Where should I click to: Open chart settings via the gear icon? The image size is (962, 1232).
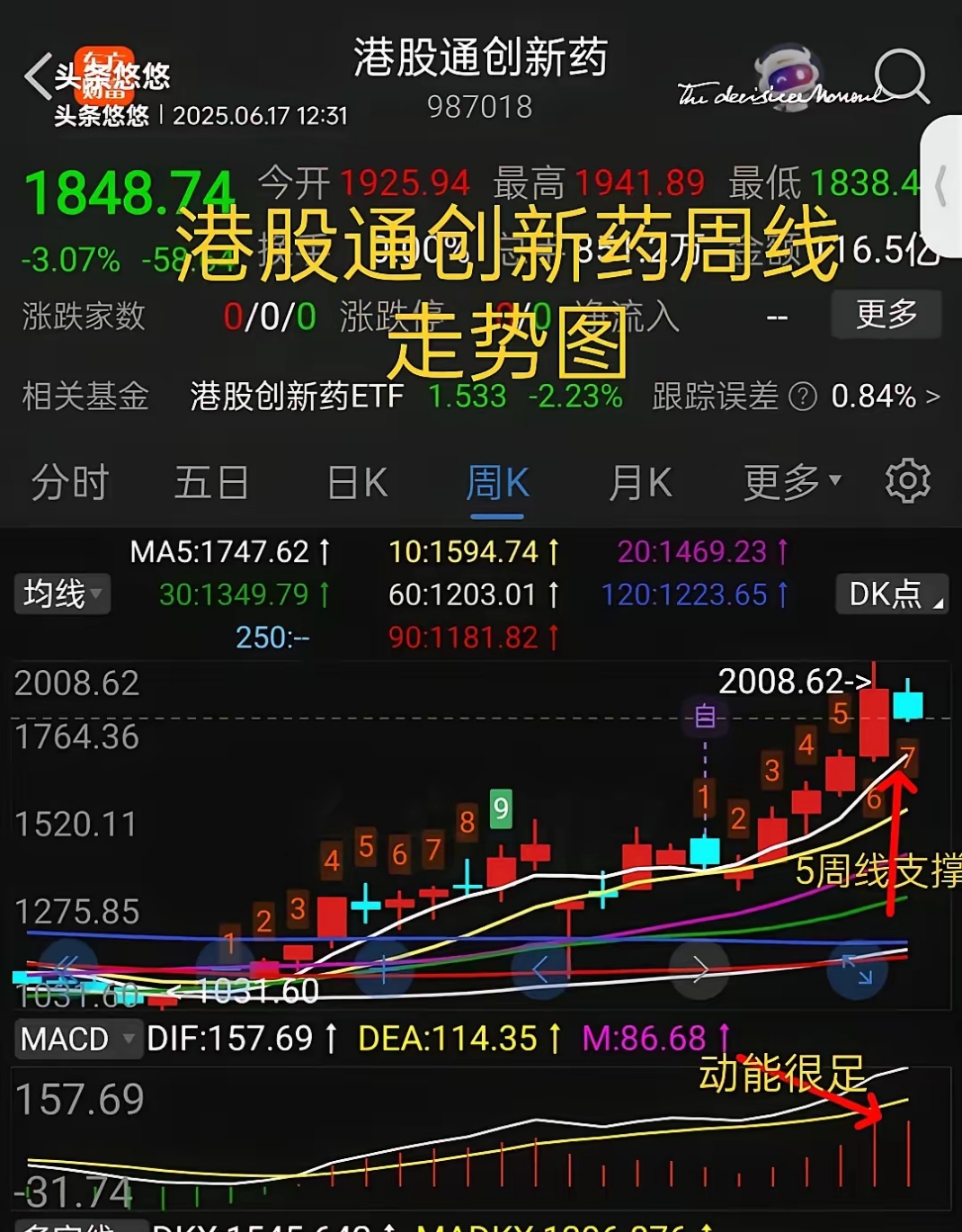[907, 482]
